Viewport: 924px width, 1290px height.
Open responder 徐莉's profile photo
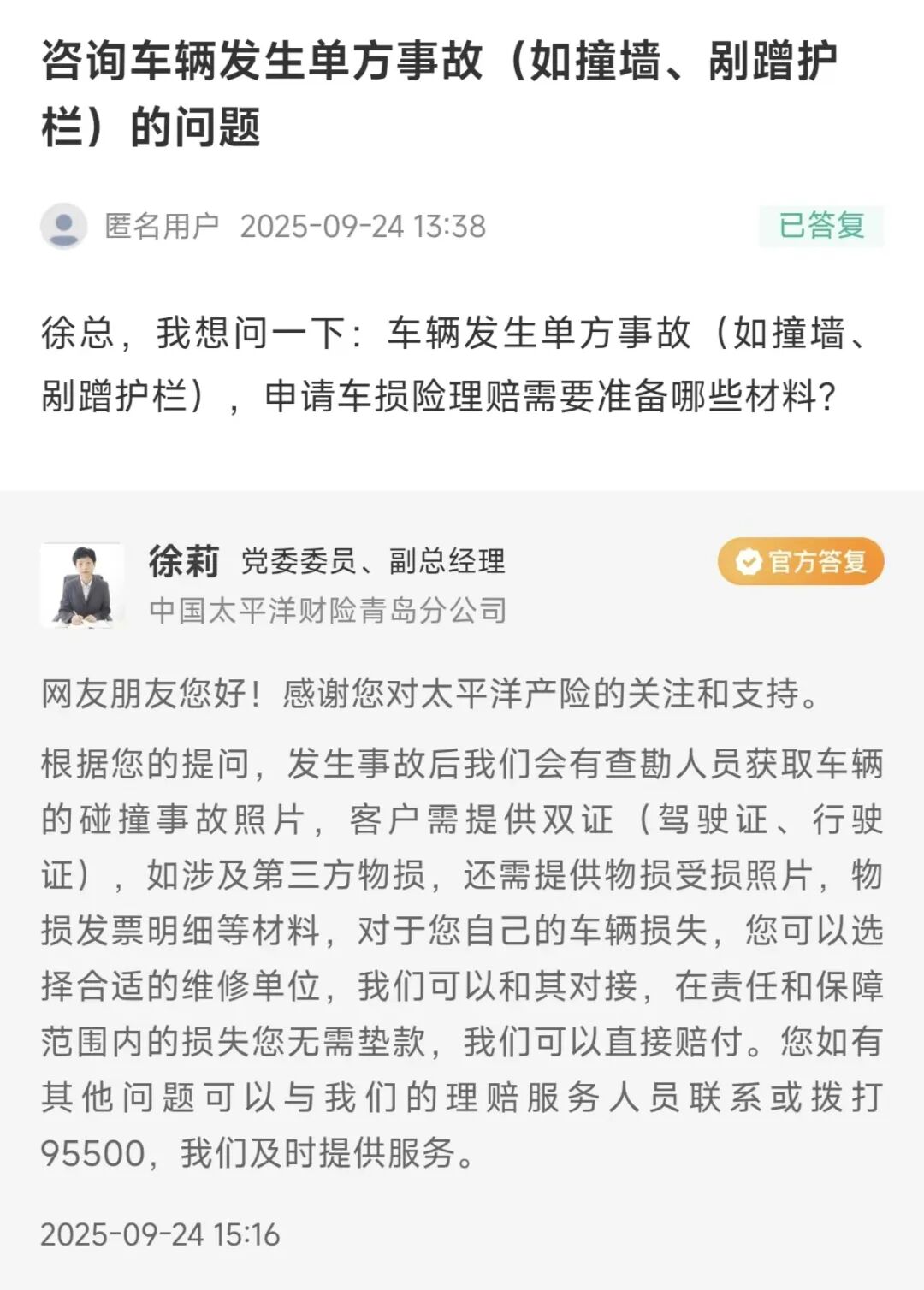click(83, 586)
